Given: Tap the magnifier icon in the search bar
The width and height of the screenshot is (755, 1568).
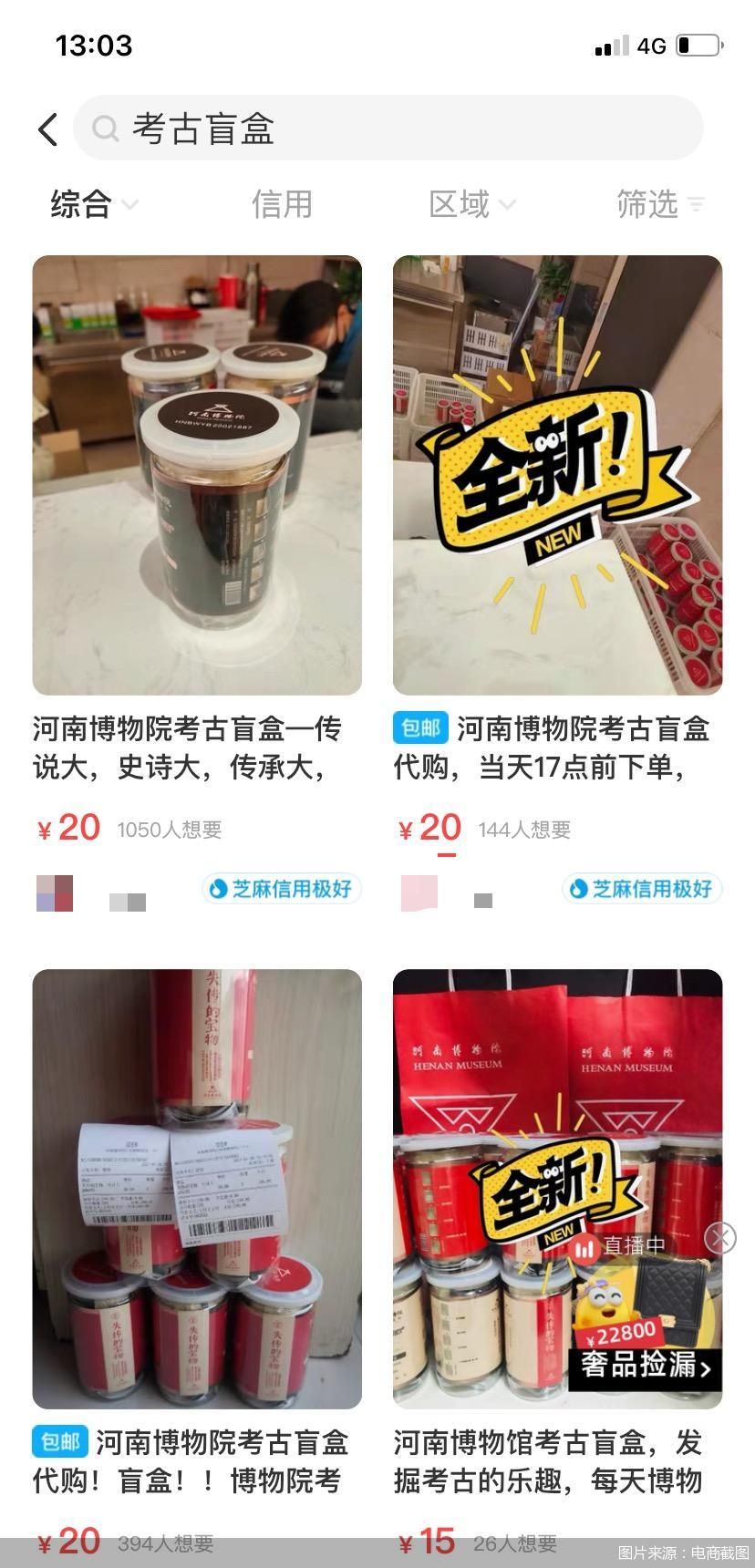Looking at the screenshot, I should pos(107,129).
